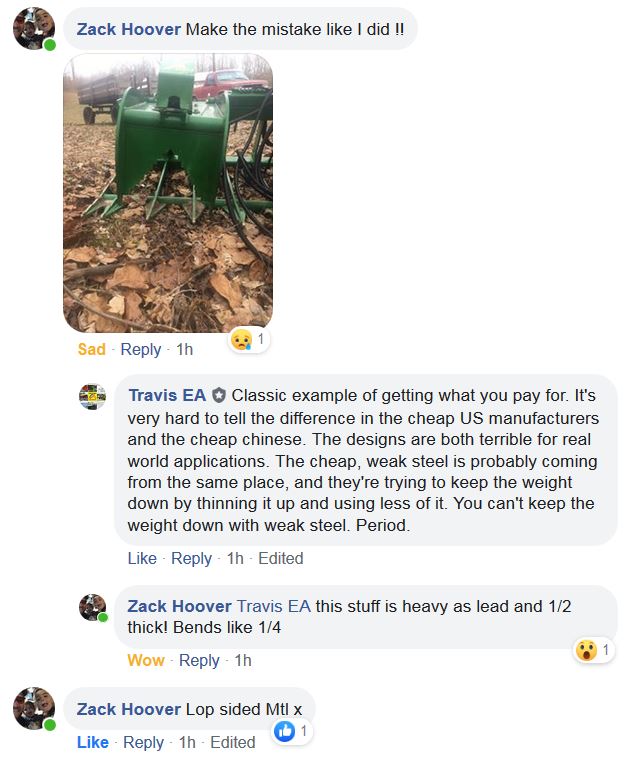644x762 pixels.
Task: Reply to the 'heavy as lead' comment
Action: pyautogui.click(x=198, y=660)
